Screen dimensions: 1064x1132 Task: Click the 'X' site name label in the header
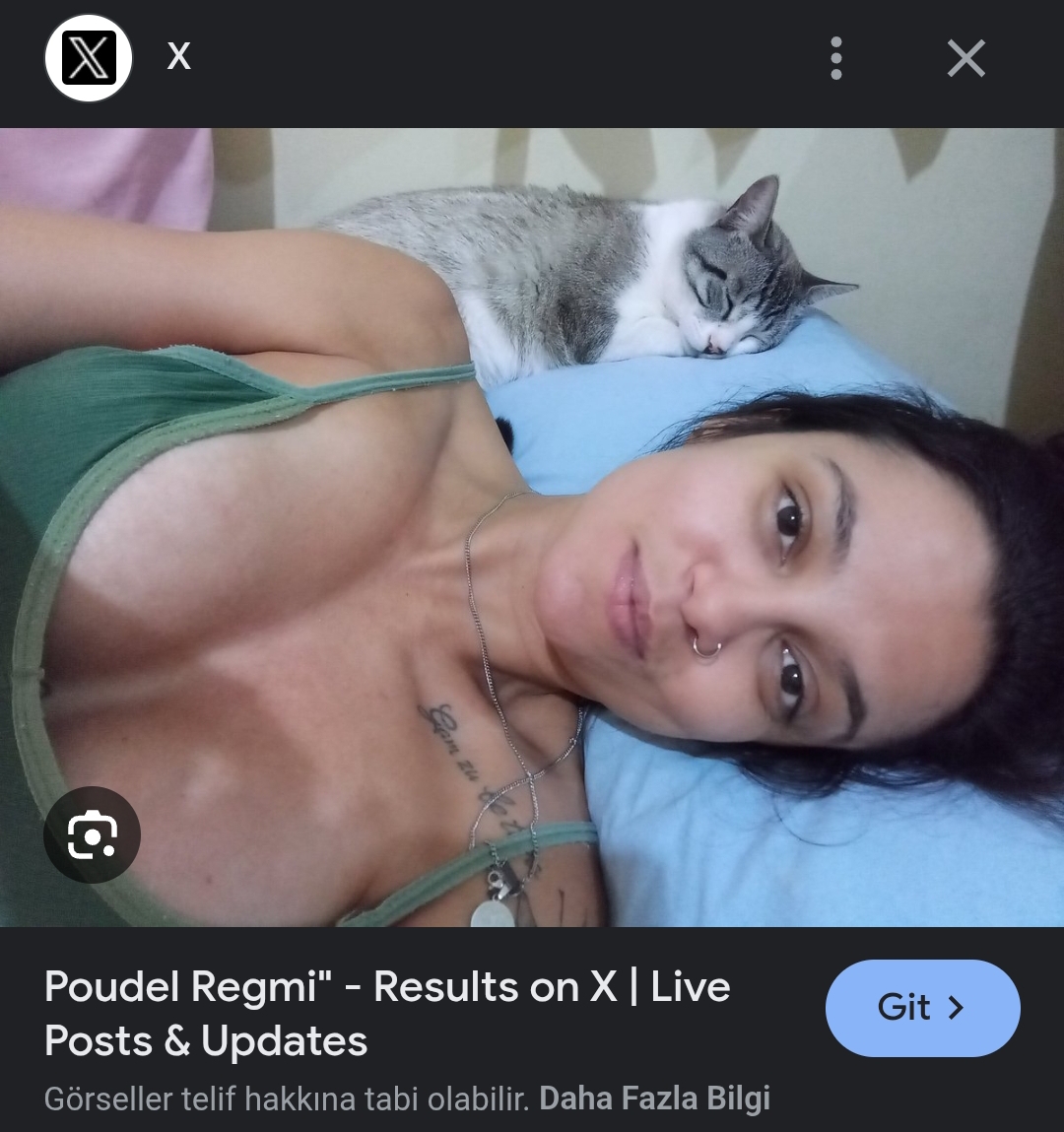coord(177,56)
